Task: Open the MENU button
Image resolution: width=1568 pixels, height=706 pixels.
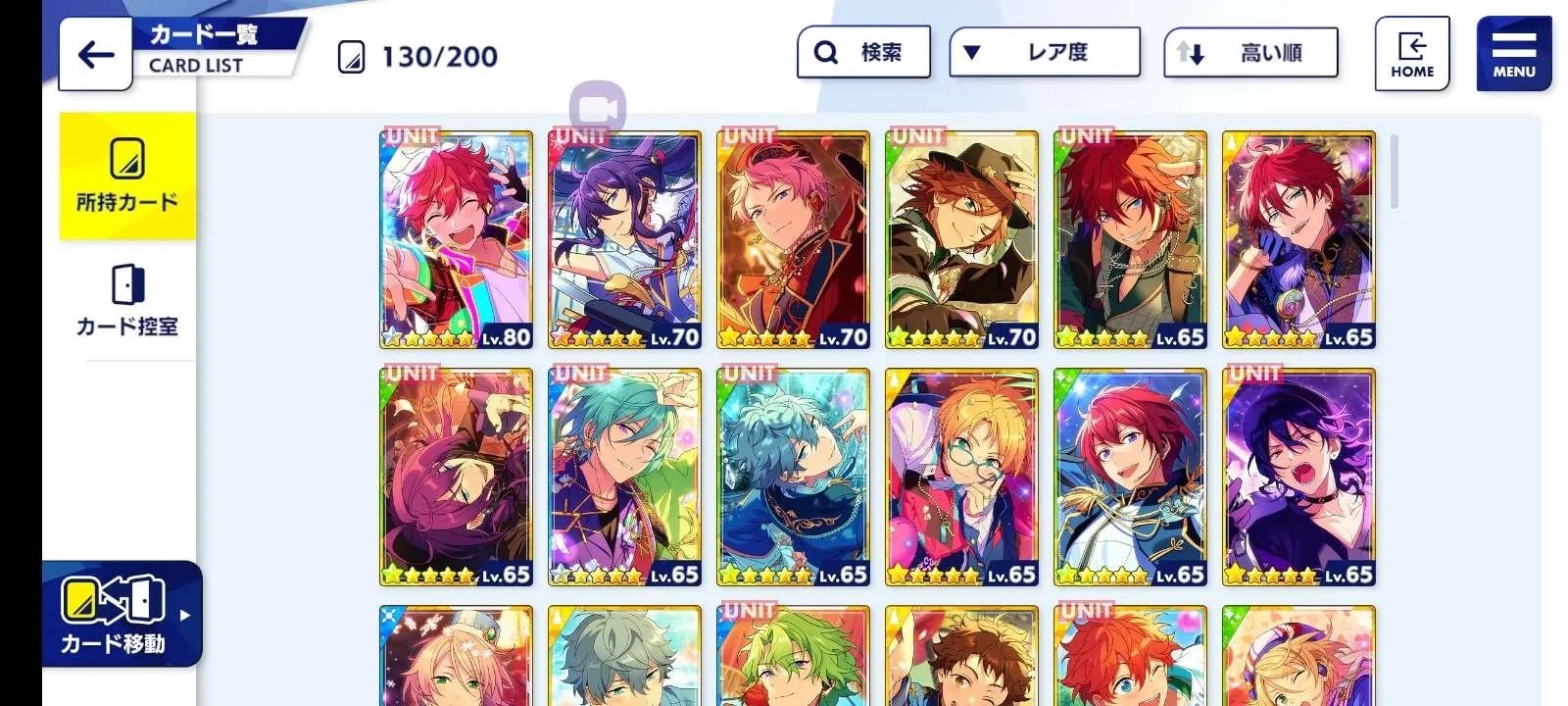Action: pos(1513,54)
